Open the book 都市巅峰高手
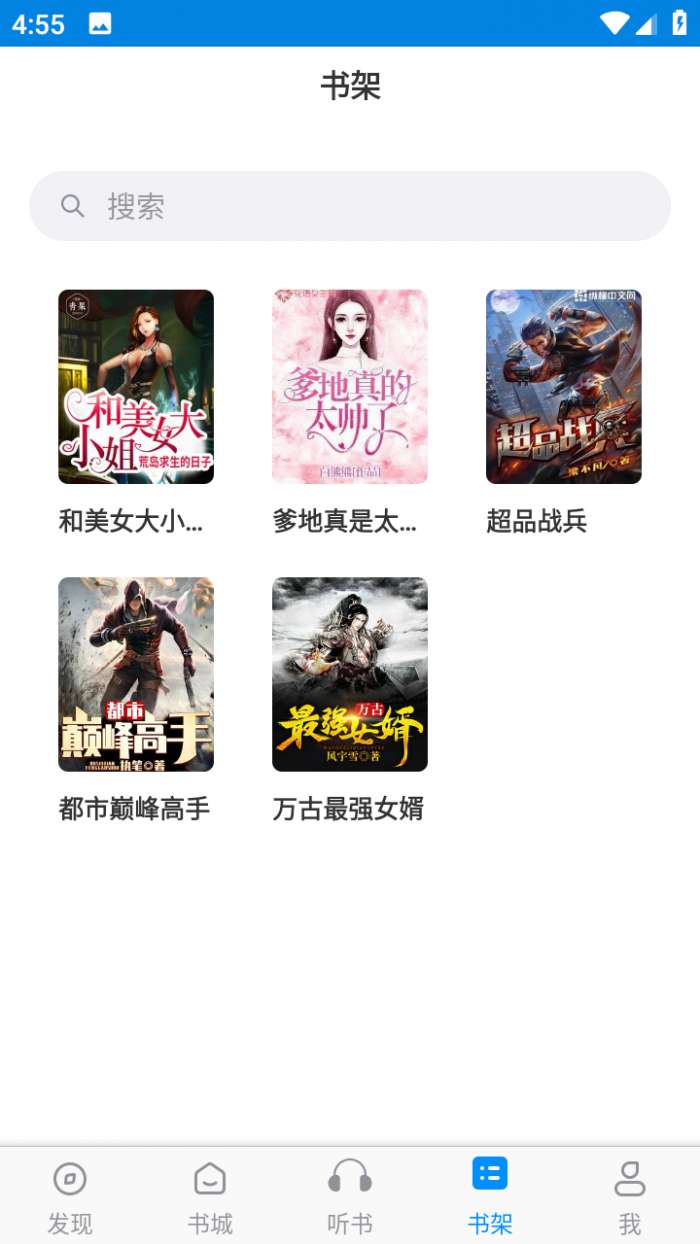The image size is (700, 1244). (136, 674)
